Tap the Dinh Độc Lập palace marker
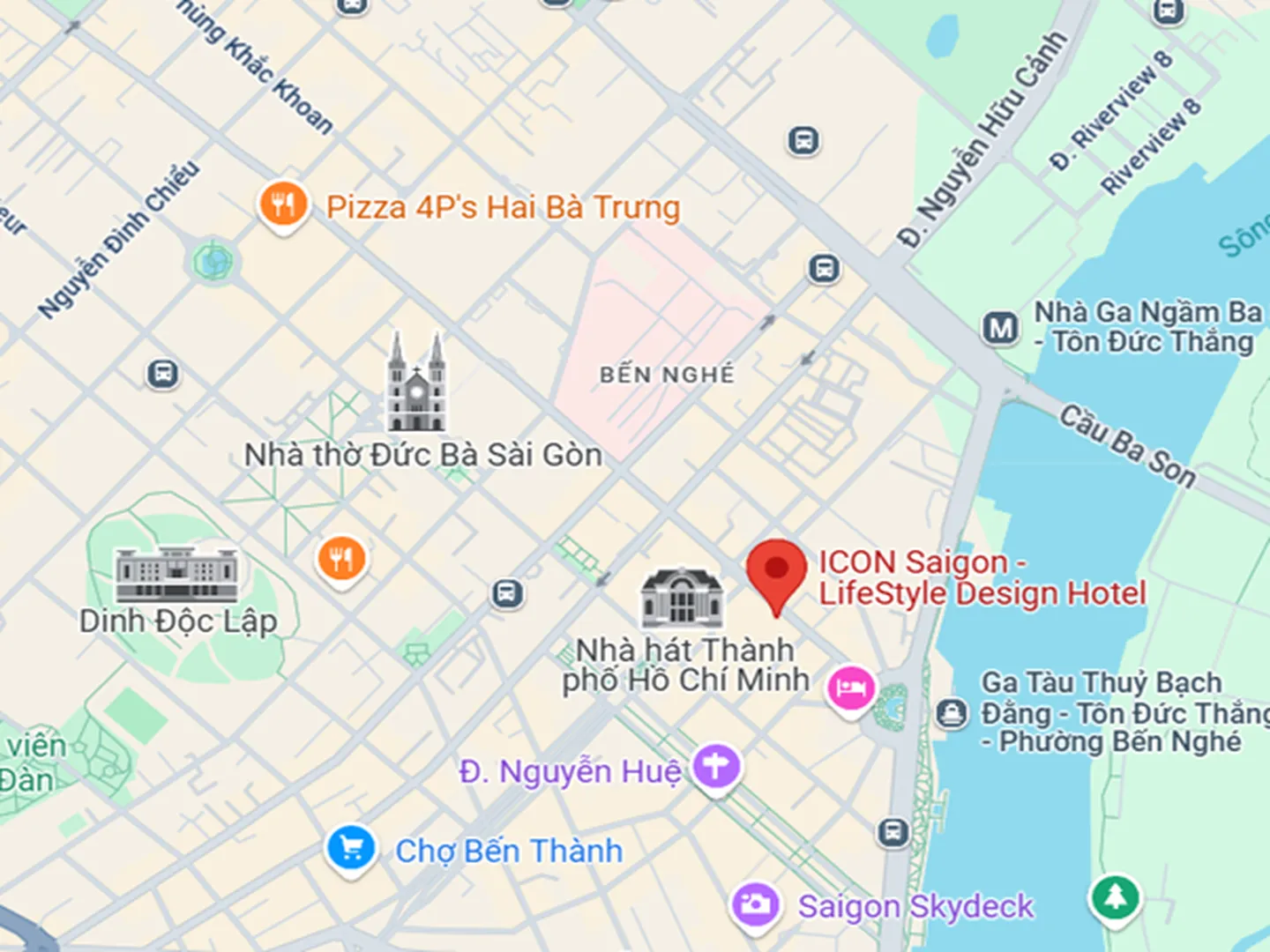1270x952 pixels. pos(176,575)
